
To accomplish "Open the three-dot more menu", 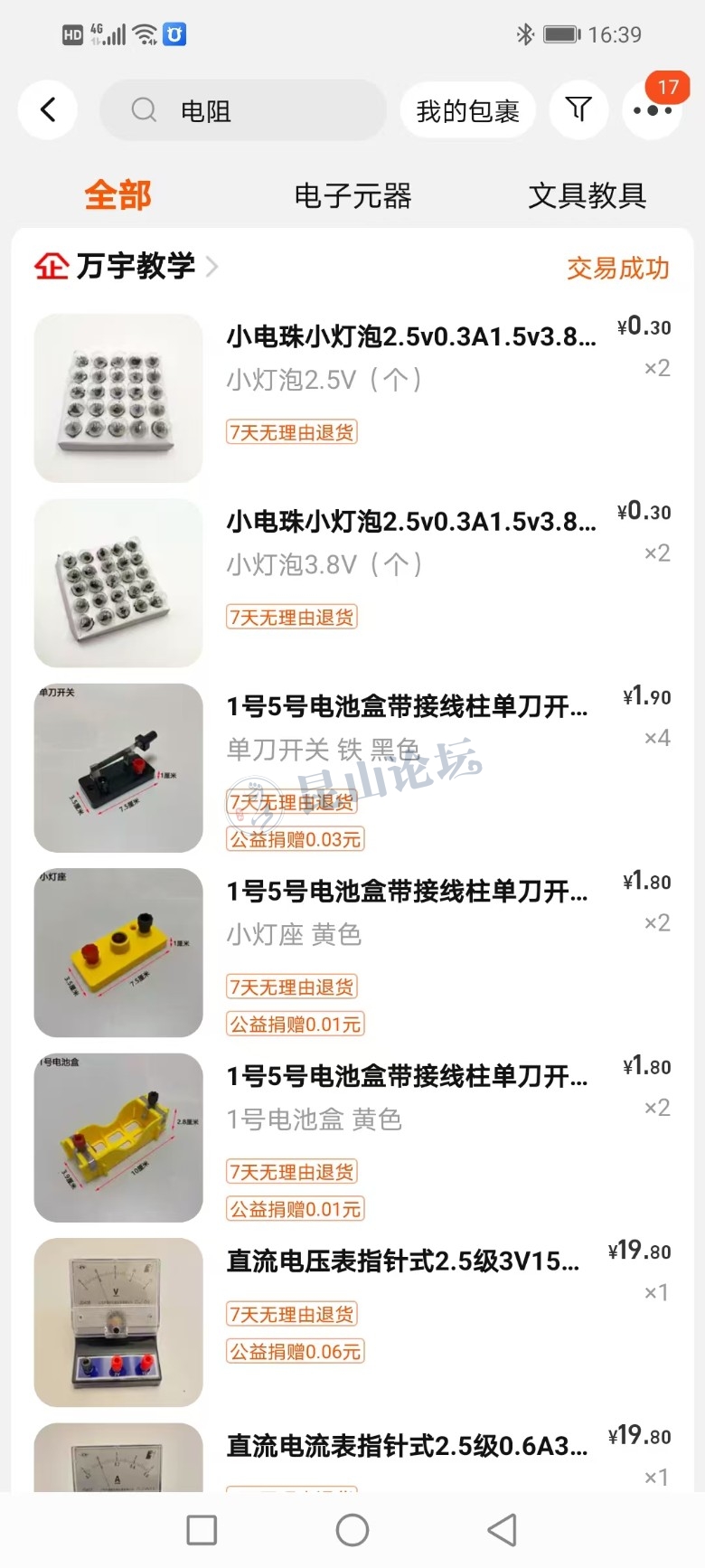I will [x=652, y=110].
